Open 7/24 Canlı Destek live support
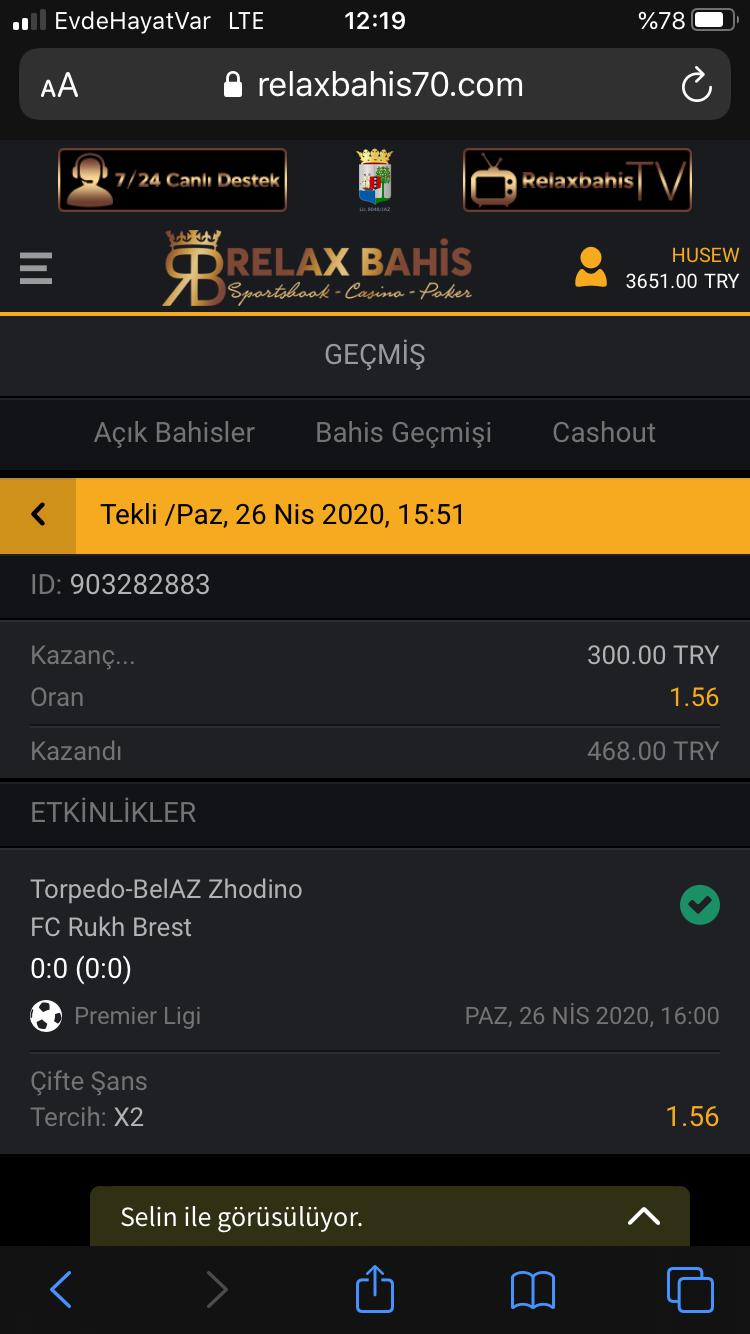750x1334 pixels. pyautogui.click(x=172, y=180)
